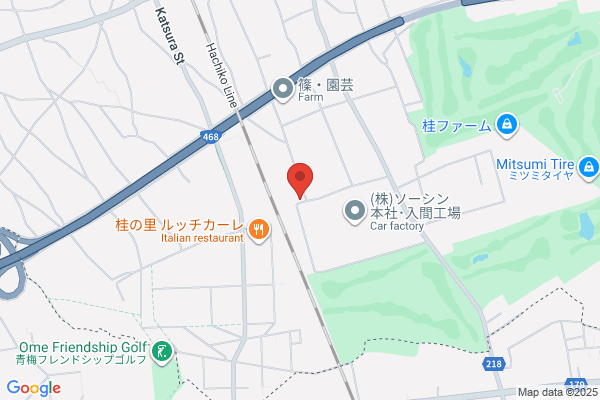Open the 篠・園芸 Farm marker
The image size is (600, 400).
point(283,90)
